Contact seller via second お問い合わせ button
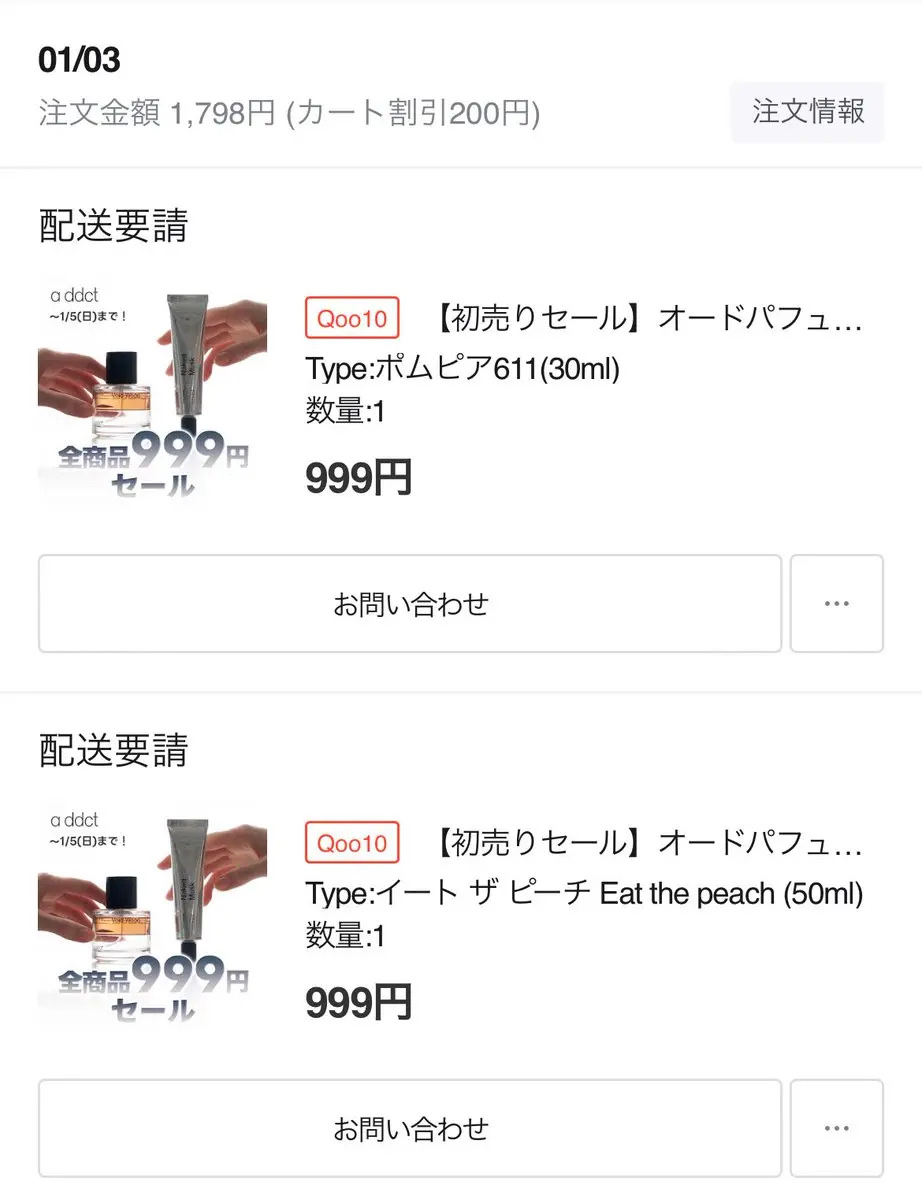Viewport: 922px width, 1200px height. click(409, 1127)
